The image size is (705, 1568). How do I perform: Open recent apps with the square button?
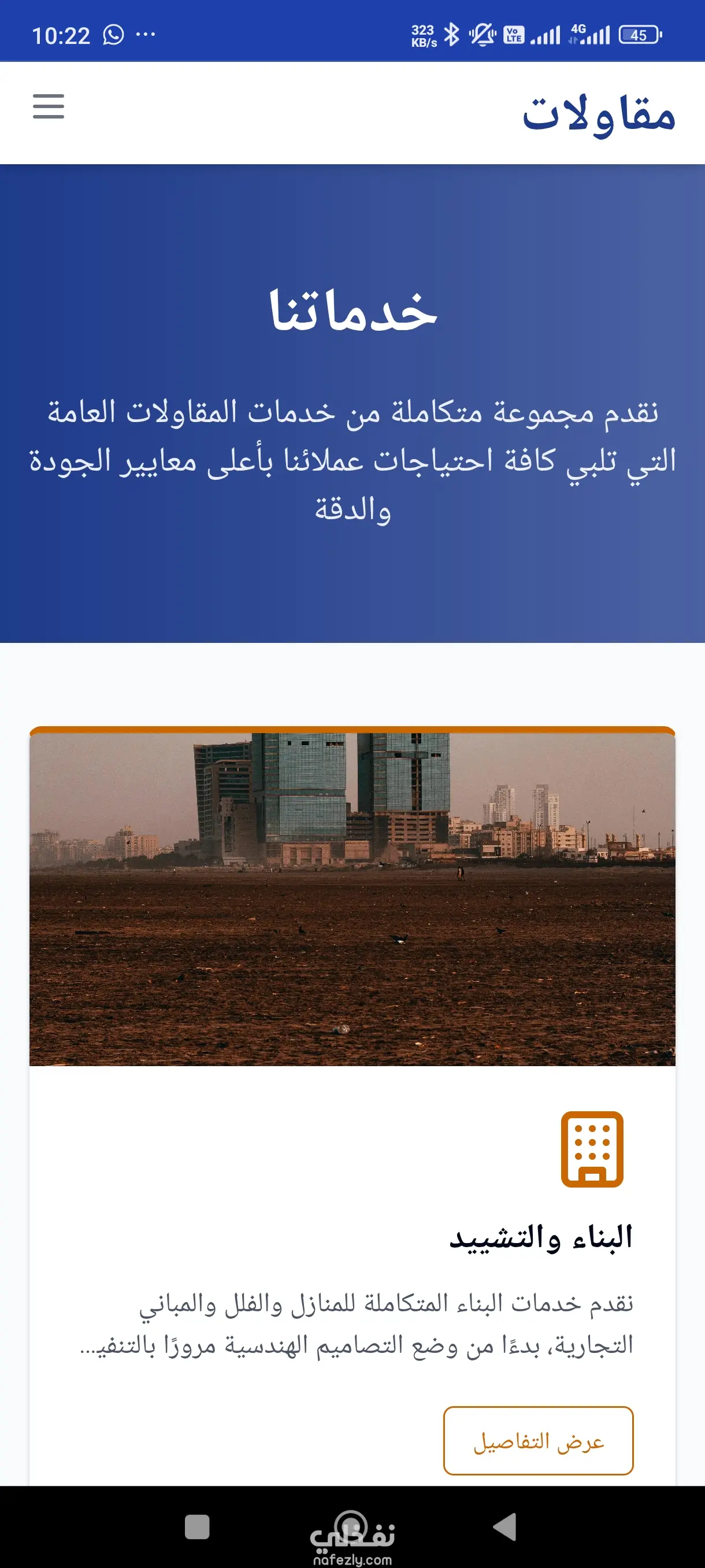[x=197, y=1527]
